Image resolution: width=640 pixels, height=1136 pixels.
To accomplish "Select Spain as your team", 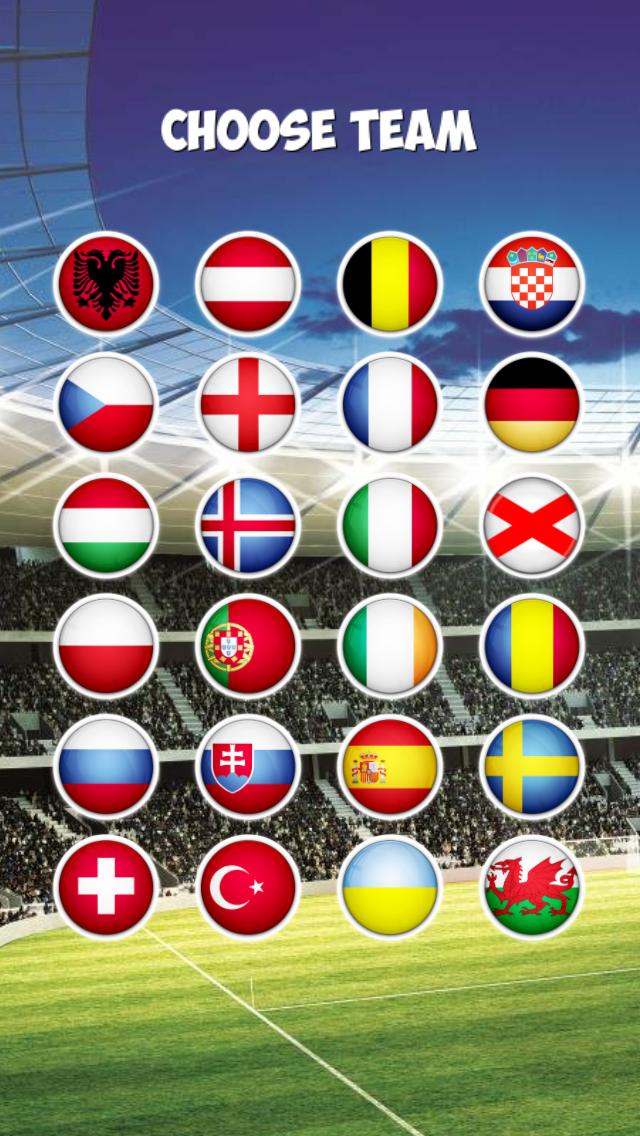I will click(x=390, y=767).
